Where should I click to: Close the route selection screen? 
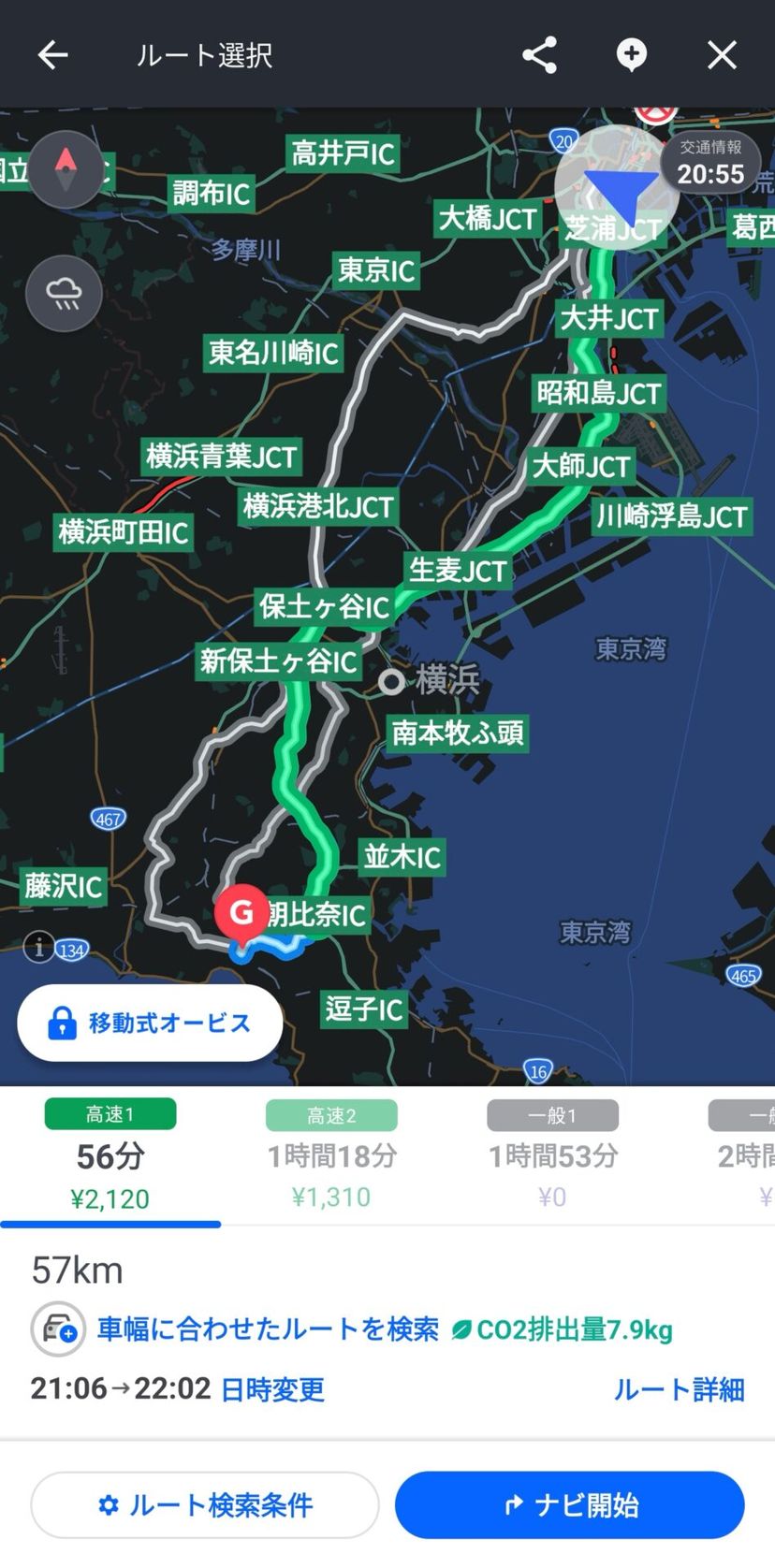[722, 55]
